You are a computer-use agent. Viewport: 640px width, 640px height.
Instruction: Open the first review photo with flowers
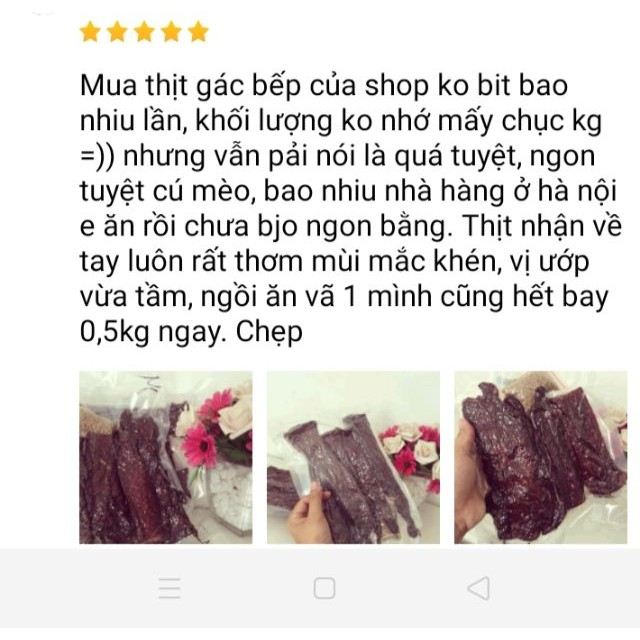pyautogui.click(x=166, y=458)
